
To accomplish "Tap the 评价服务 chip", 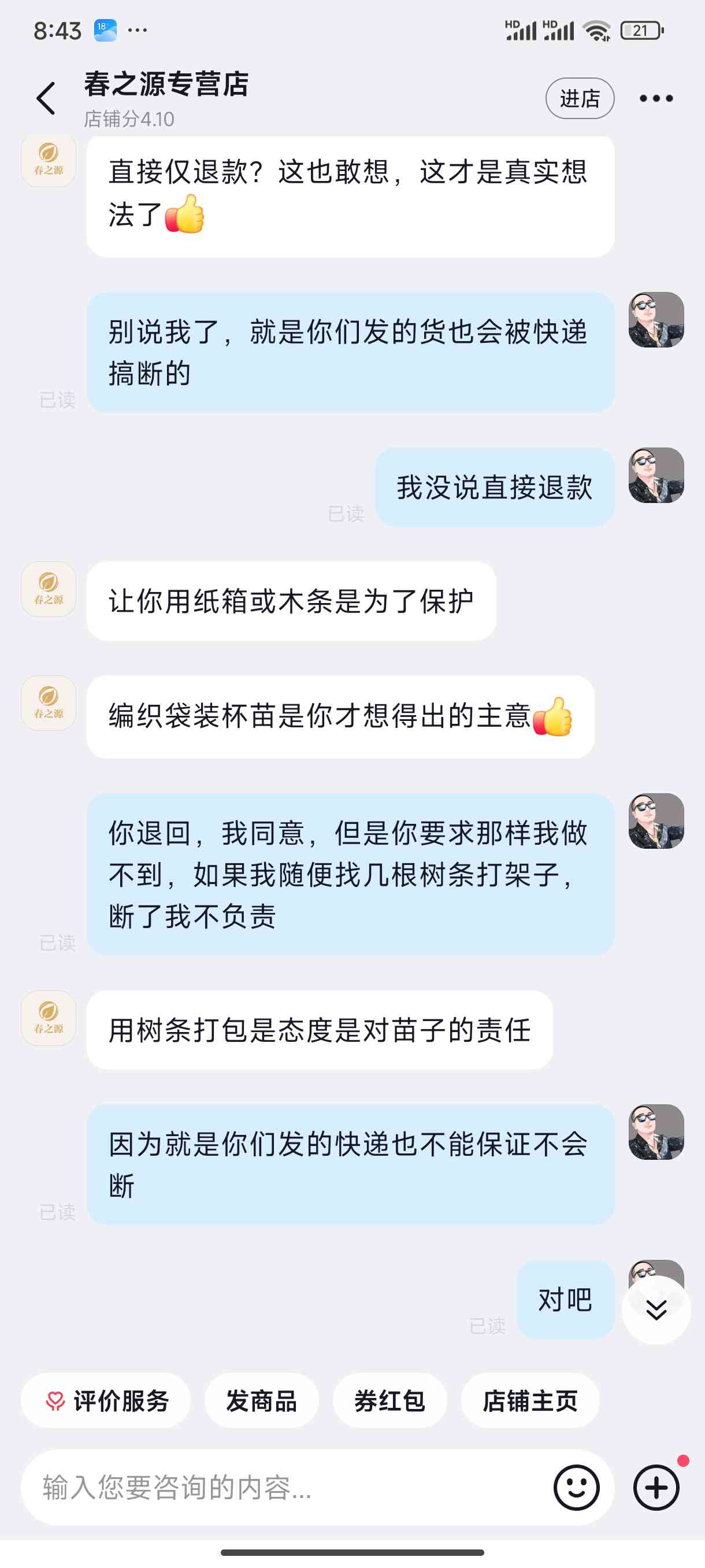I will click(106, 1400).
